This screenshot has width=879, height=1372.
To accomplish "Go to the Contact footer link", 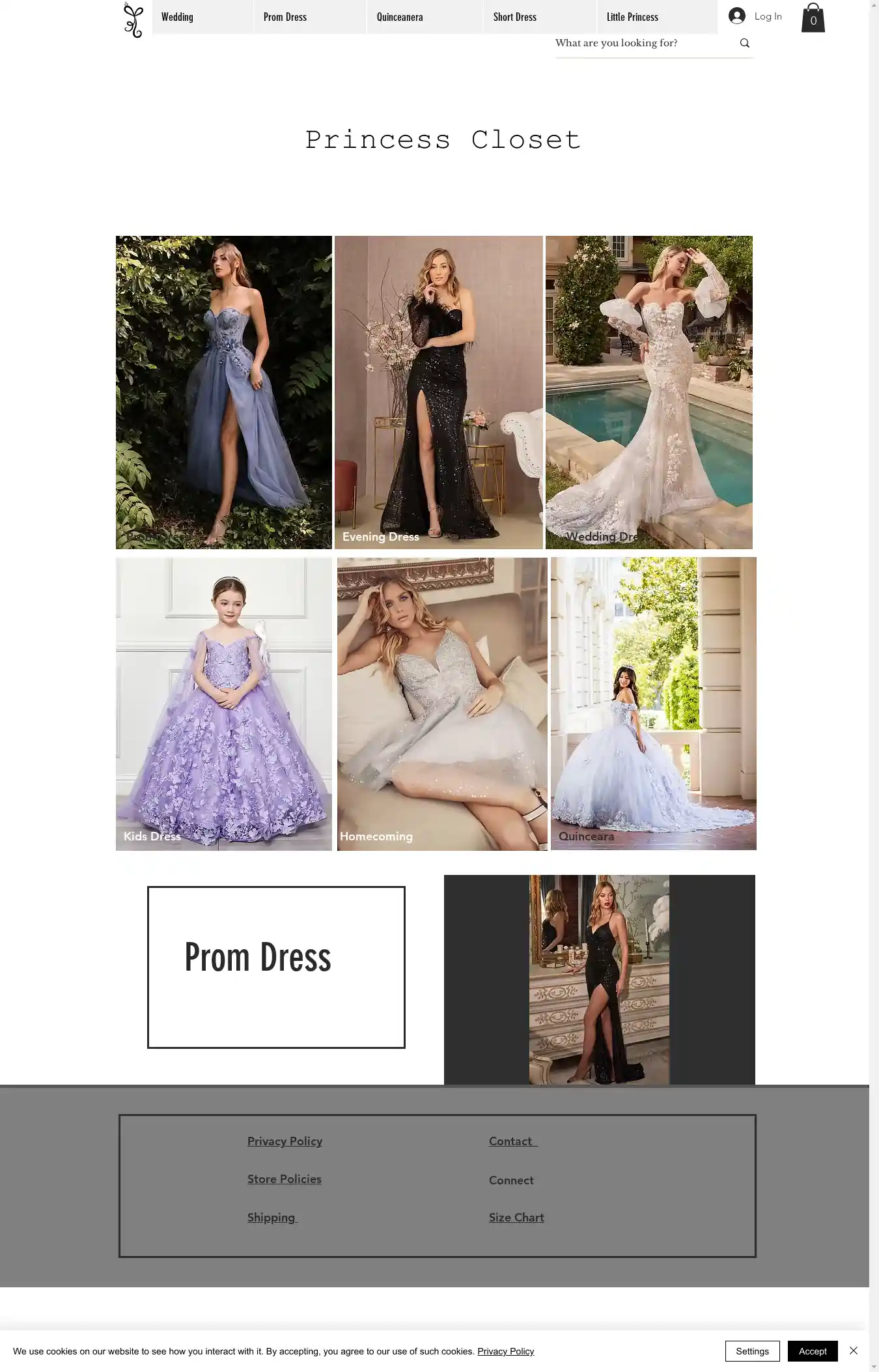I will tap(512, 1141).
